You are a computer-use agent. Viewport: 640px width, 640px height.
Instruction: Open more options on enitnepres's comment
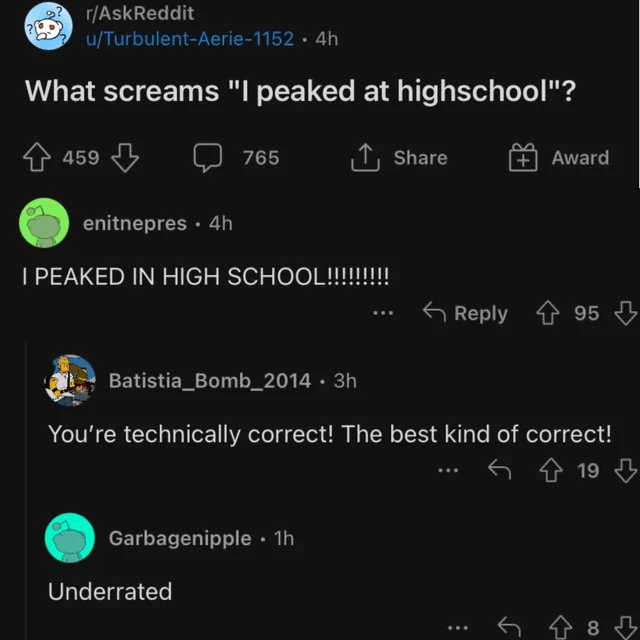point(381,313)
